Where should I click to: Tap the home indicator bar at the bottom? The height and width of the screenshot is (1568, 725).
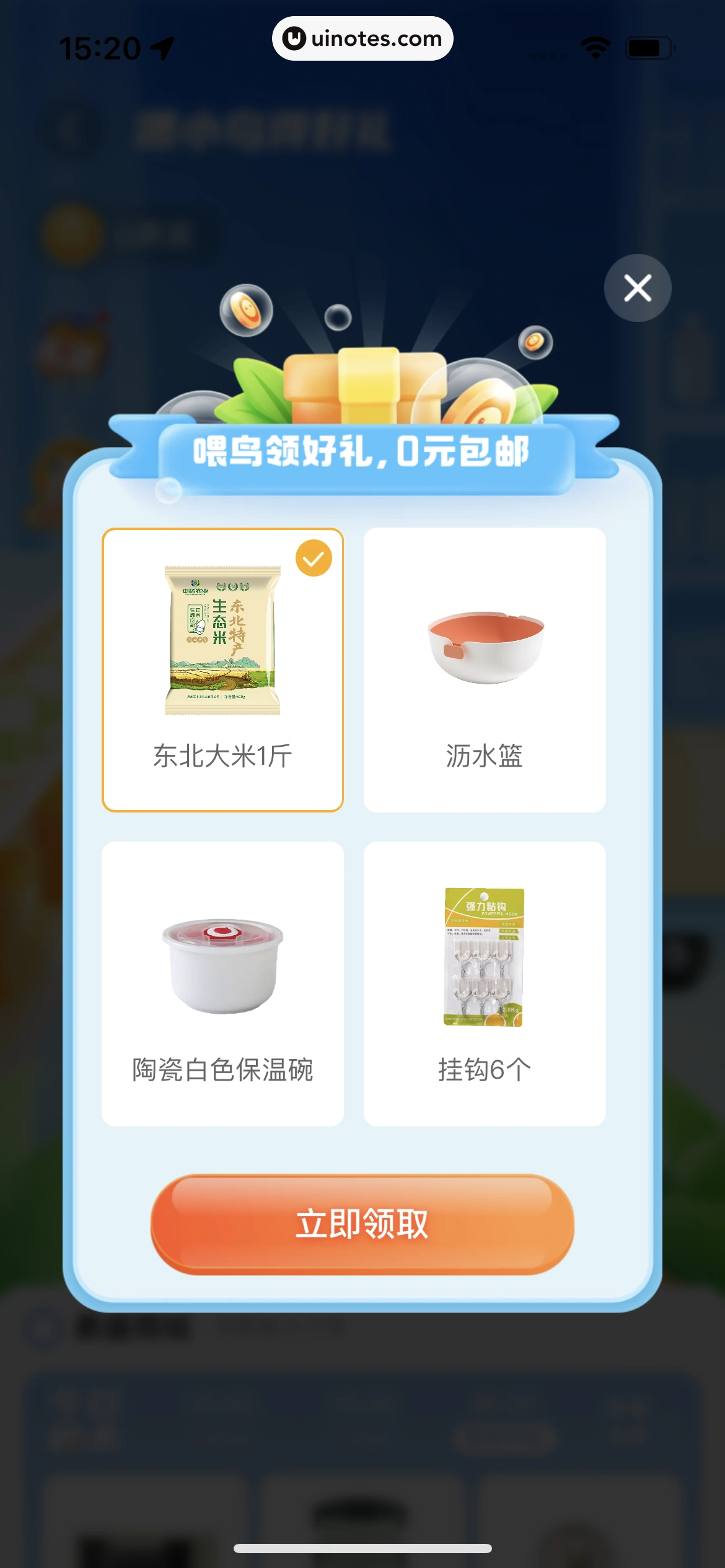coord(362,1549)
